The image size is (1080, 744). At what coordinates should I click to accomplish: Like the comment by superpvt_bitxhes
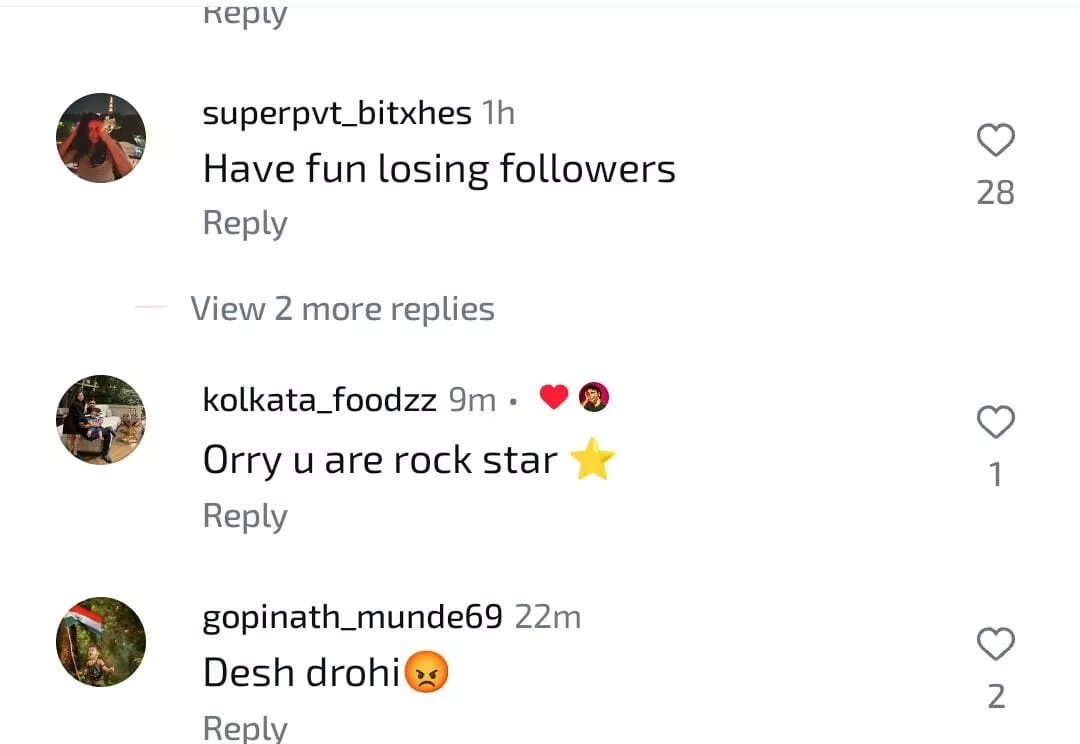coord(995,141)
